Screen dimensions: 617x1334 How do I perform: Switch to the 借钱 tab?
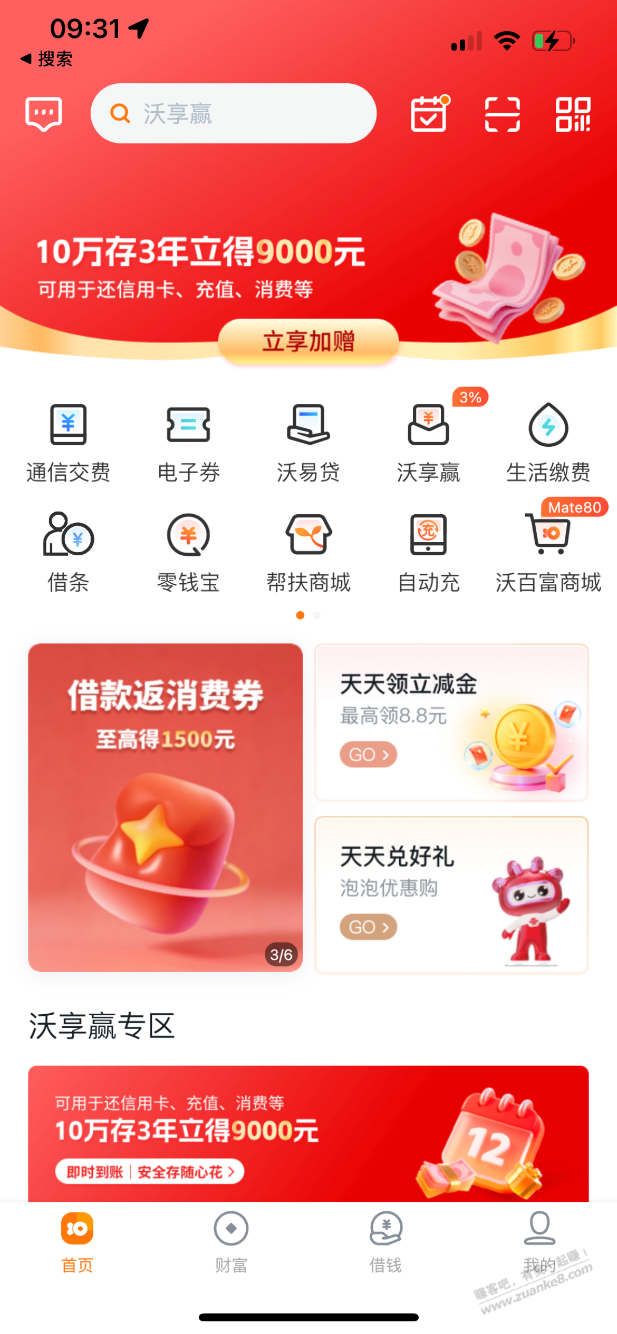[x=385, y=1243]
